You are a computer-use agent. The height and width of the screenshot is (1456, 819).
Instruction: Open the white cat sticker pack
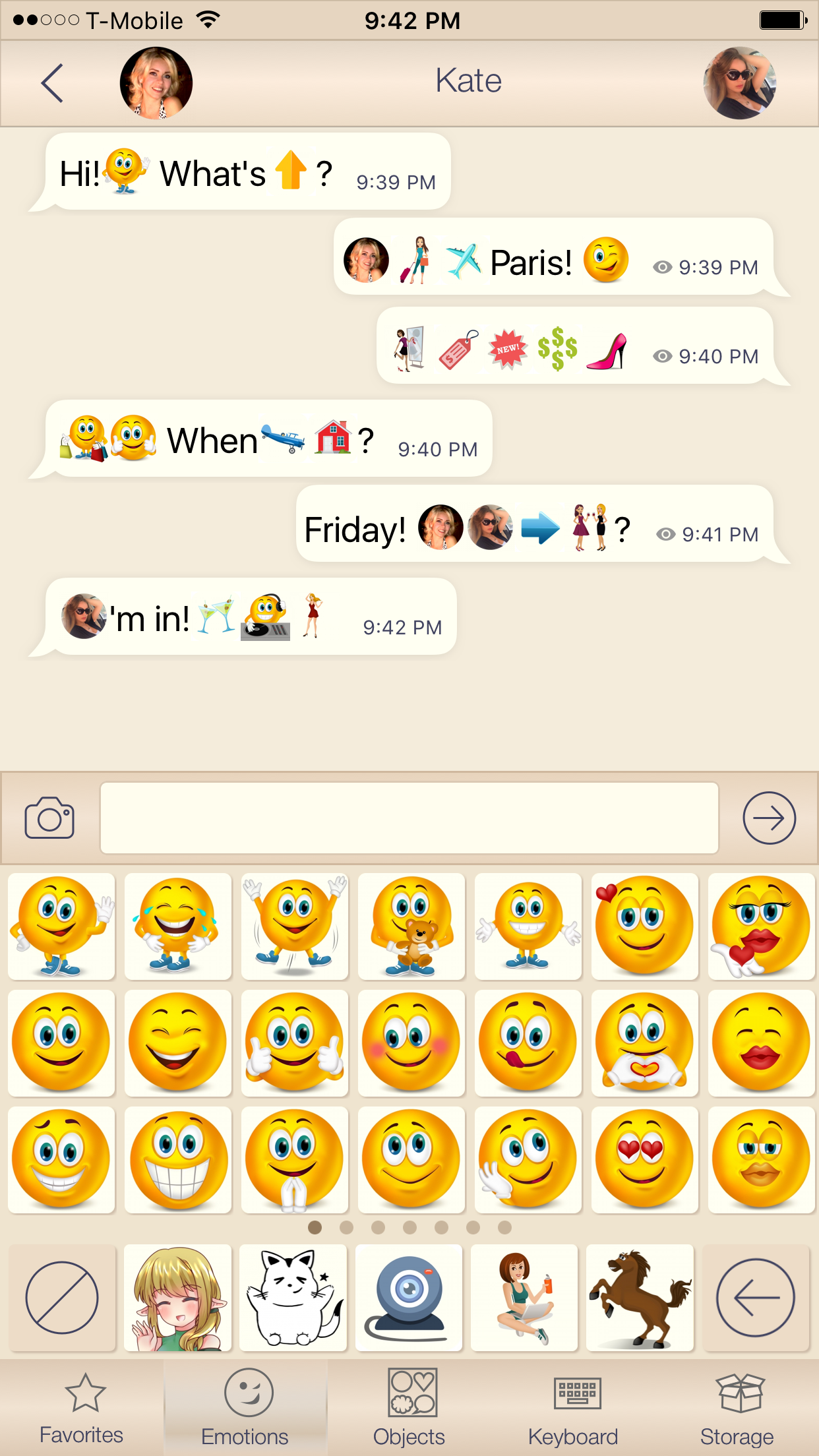pyautogui.click(x=293, y=1298)
